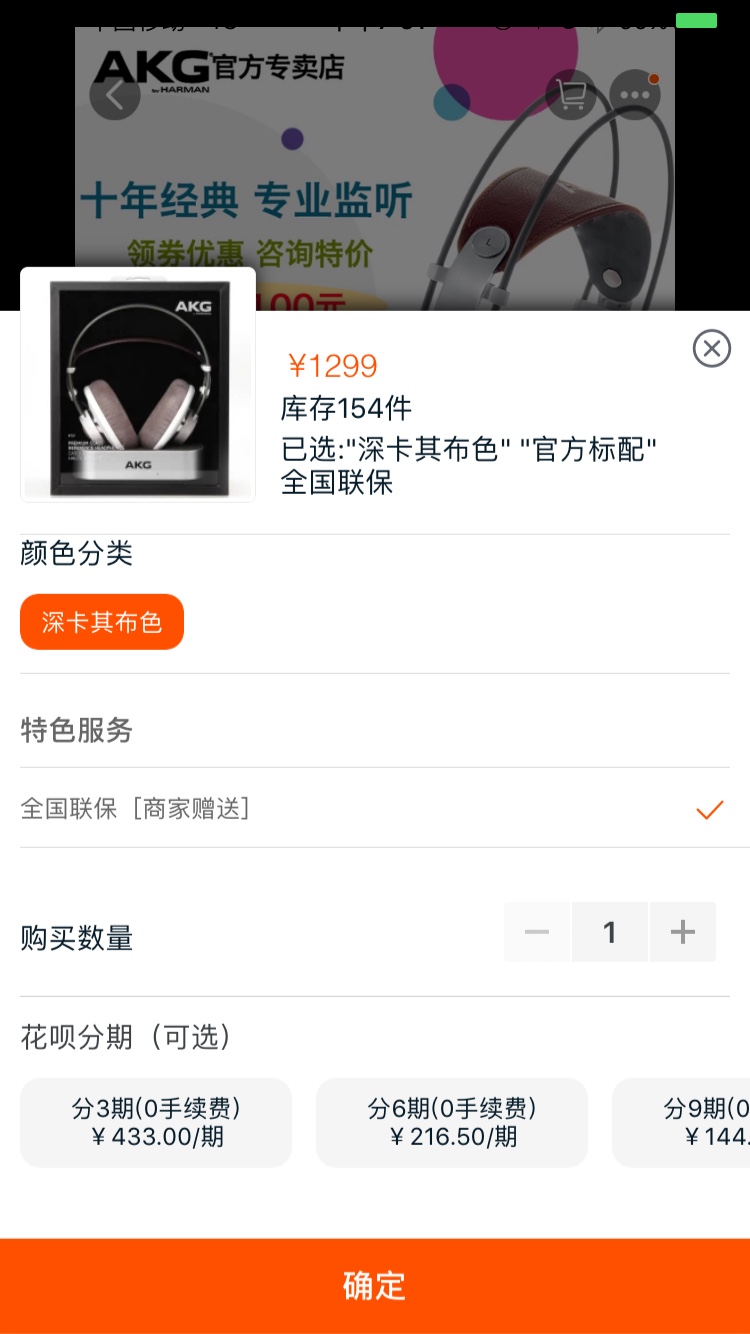This screenshot has width=750, height=1334.
Task: Tap the battery indicator in status bar
Action: (695, 18)
